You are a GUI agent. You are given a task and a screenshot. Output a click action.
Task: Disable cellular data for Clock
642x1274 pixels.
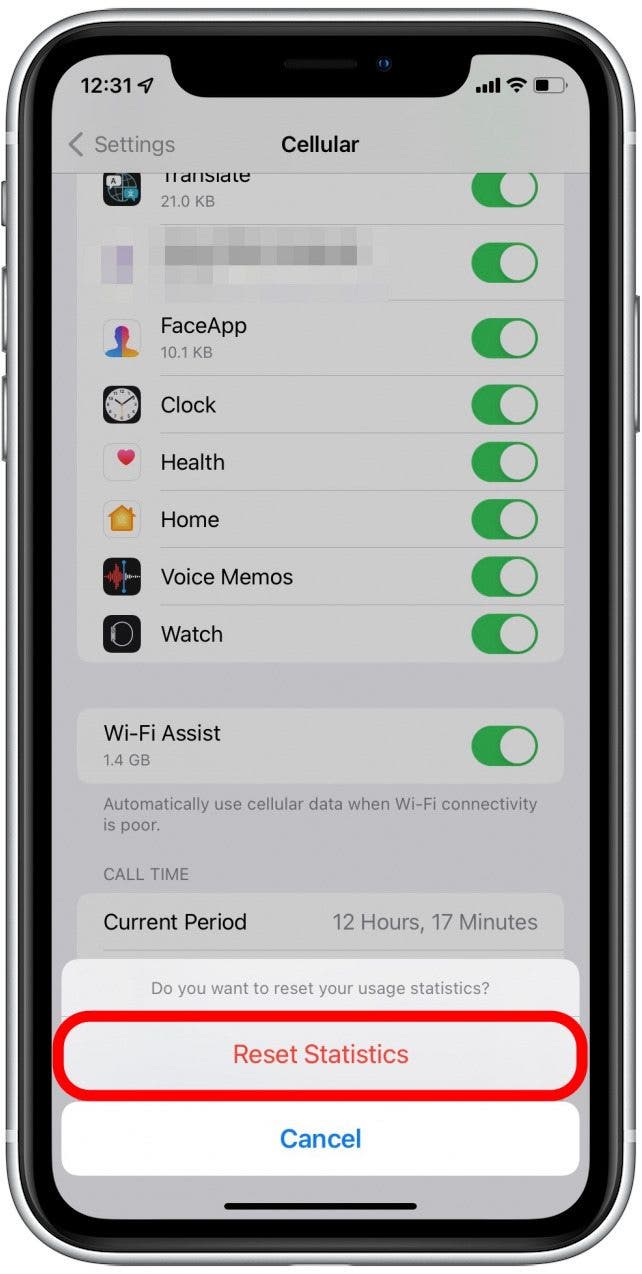pyautogui.click(x=504, y=405)
